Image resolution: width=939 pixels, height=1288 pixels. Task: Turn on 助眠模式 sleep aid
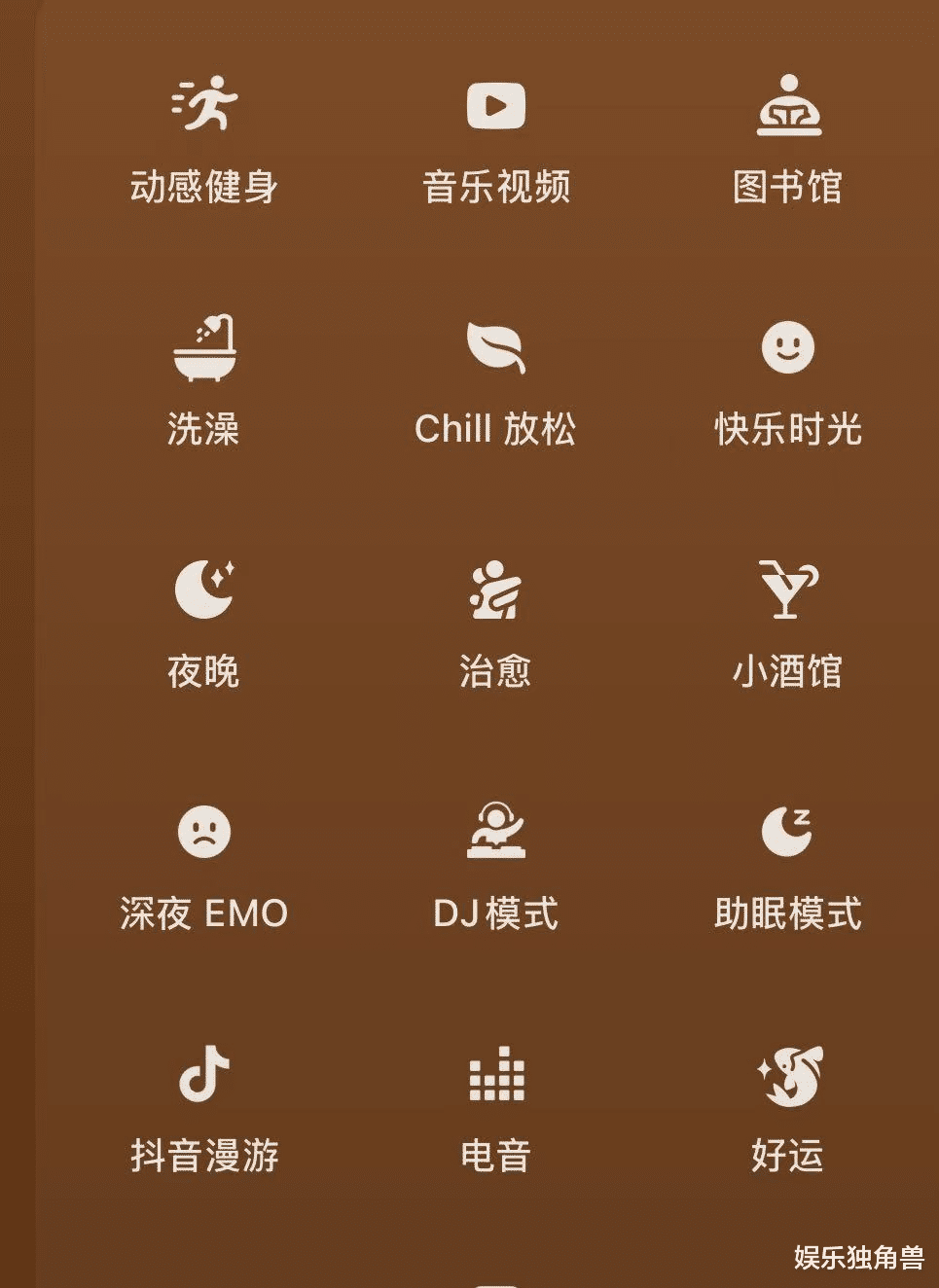(788, 868)
